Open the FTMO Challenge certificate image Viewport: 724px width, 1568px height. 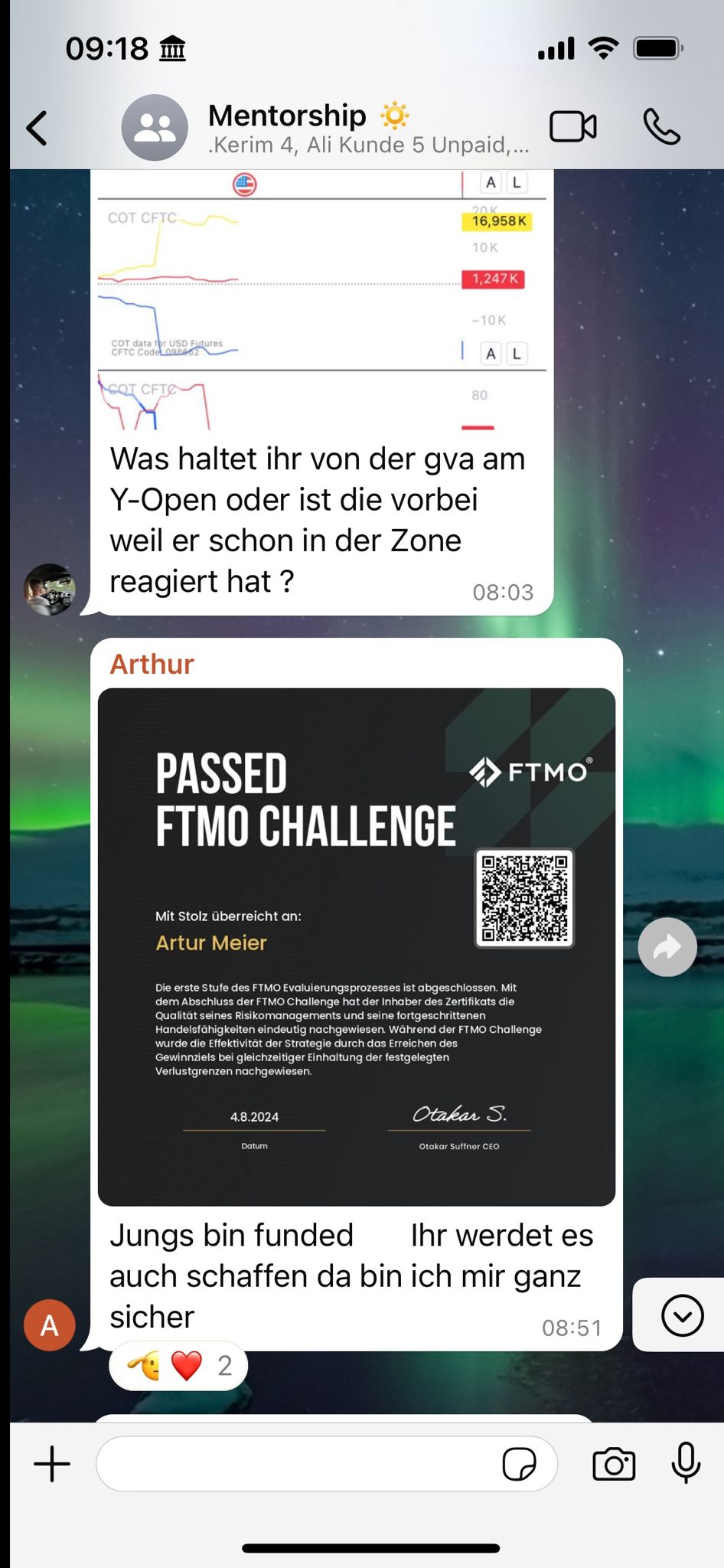click(357, 946)
